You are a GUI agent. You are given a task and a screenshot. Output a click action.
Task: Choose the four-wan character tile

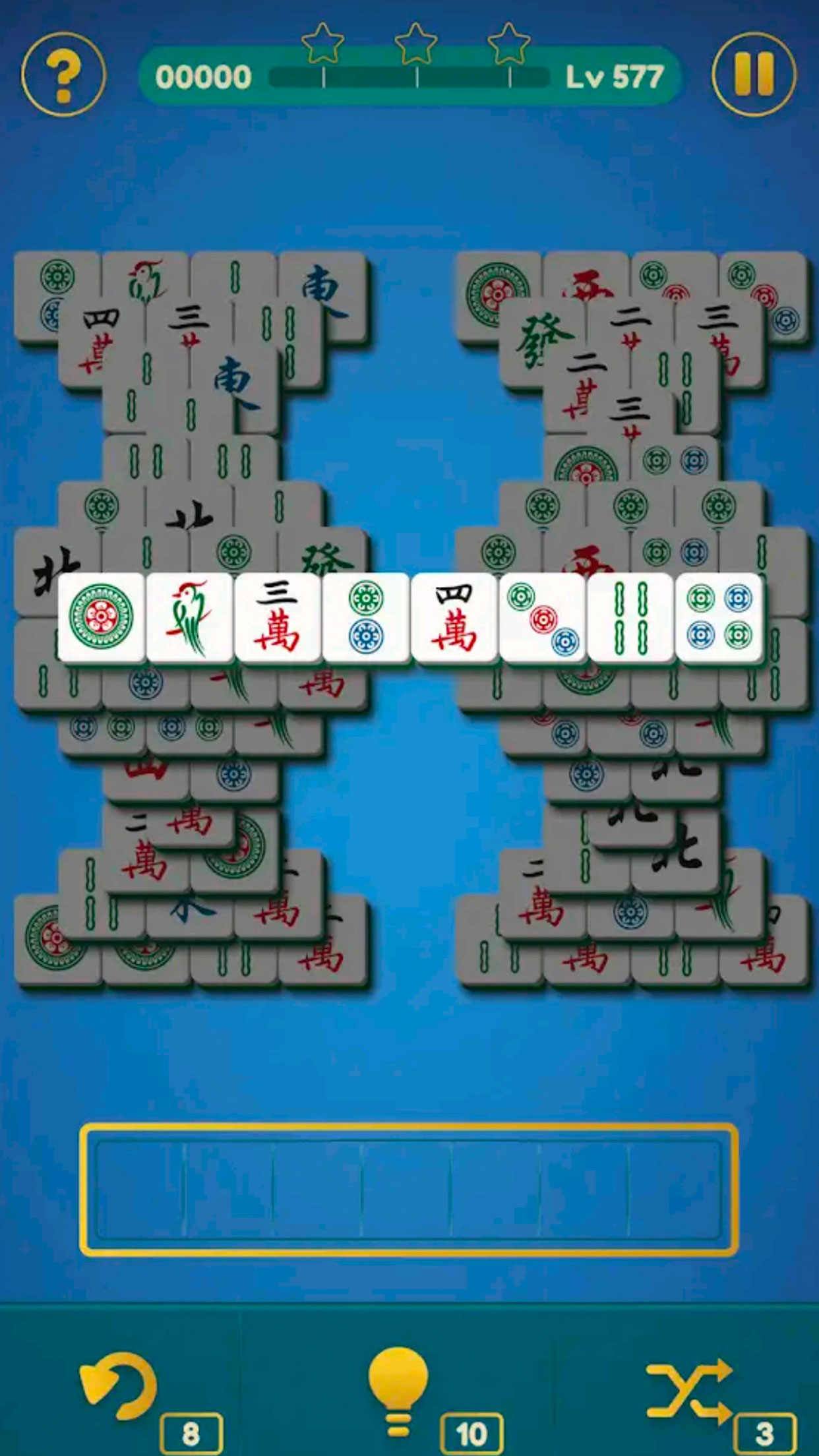pos(454,617)
